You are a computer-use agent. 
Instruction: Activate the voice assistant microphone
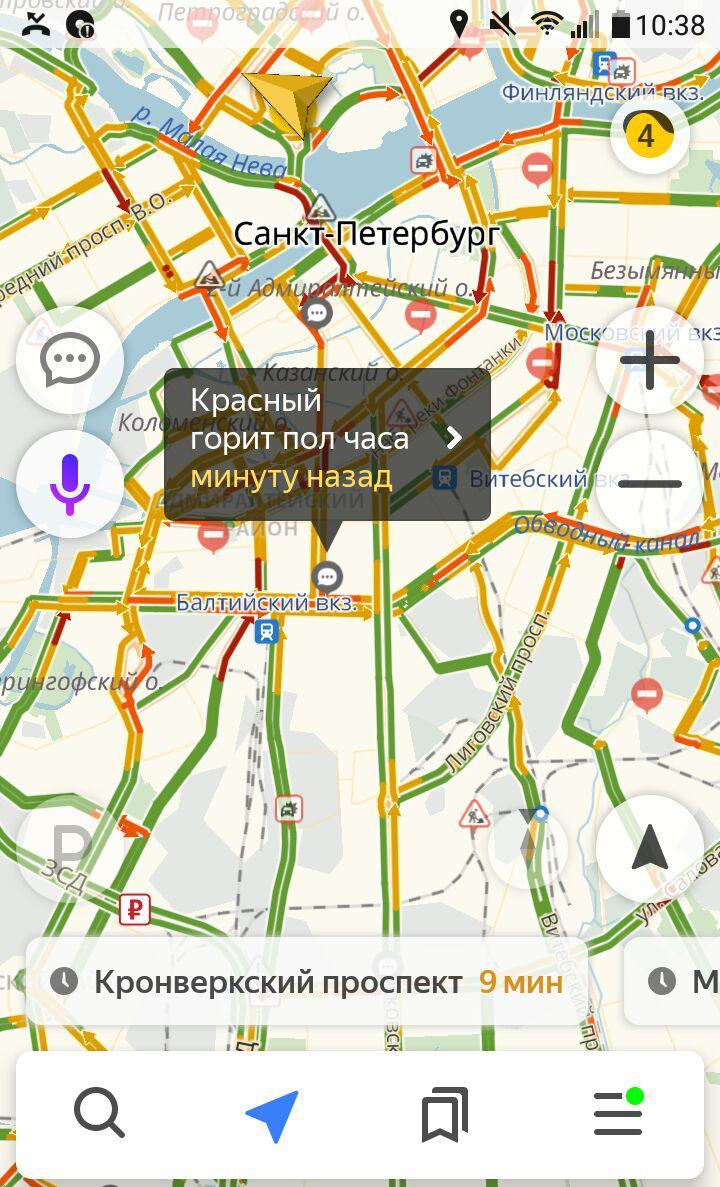pyautogui.click(x=69, y=484)
